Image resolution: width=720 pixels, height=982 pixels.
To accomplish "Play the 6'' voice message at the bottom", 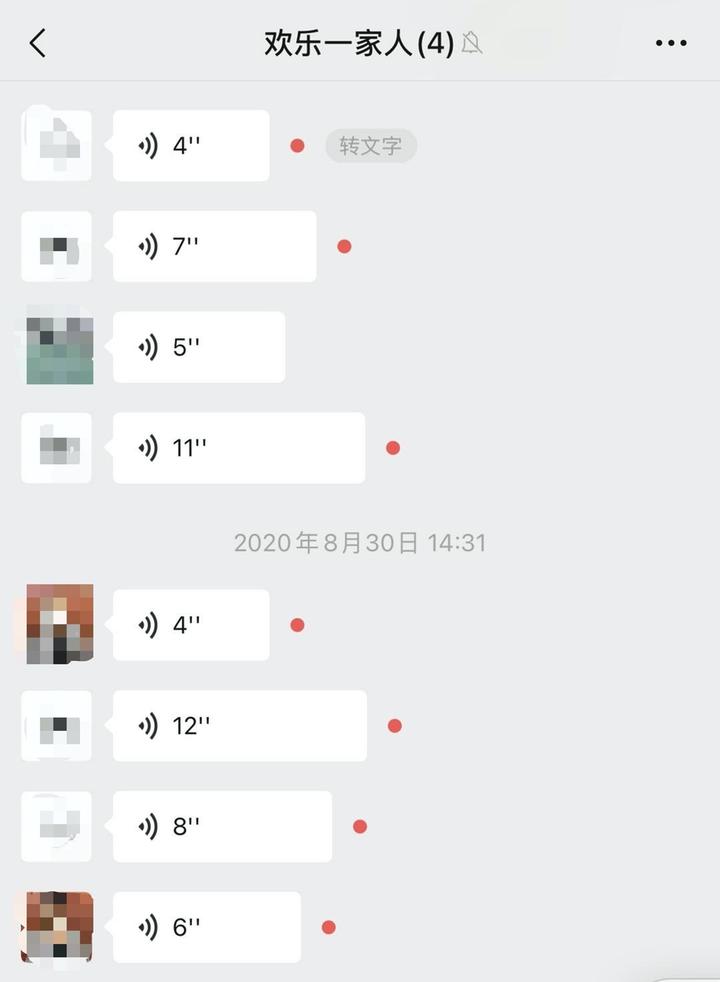I will click(205, 927).
